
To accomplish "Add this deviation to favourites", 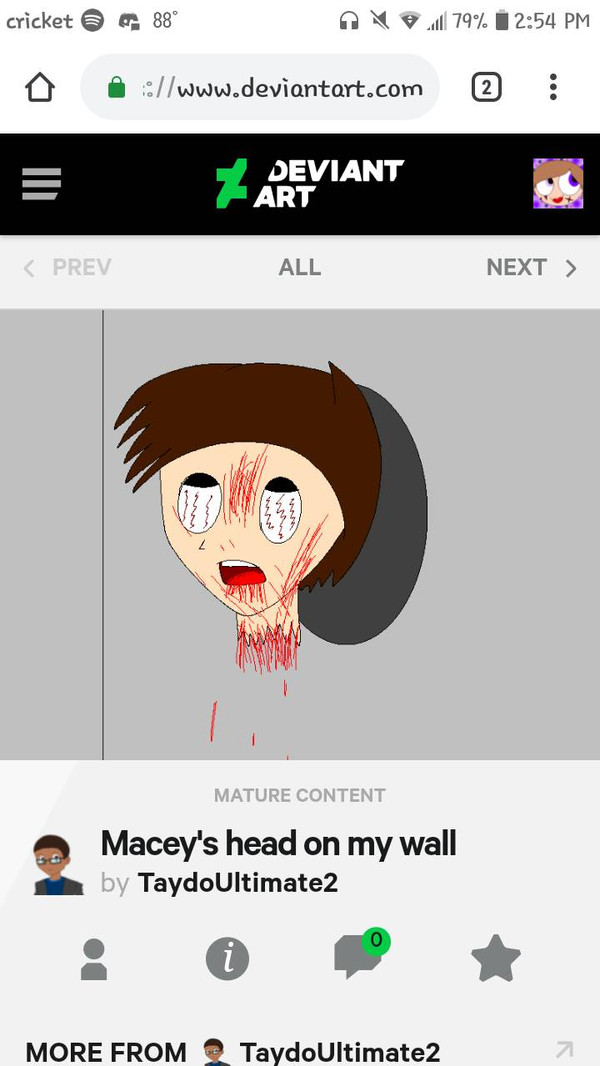I will 495,959.
